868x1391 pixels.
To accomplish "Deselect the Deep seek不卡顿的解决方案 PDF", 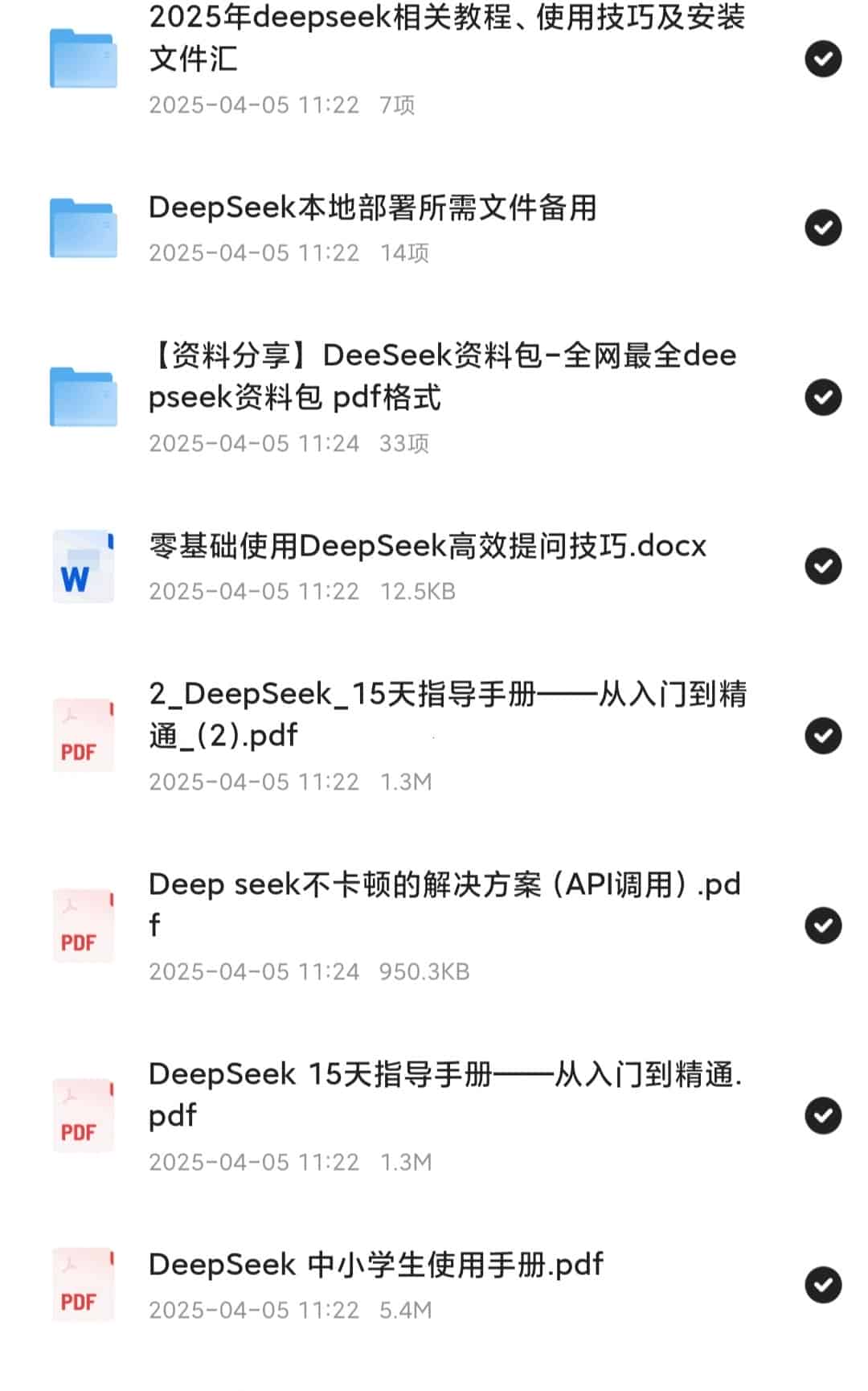I will coord(823,925).
